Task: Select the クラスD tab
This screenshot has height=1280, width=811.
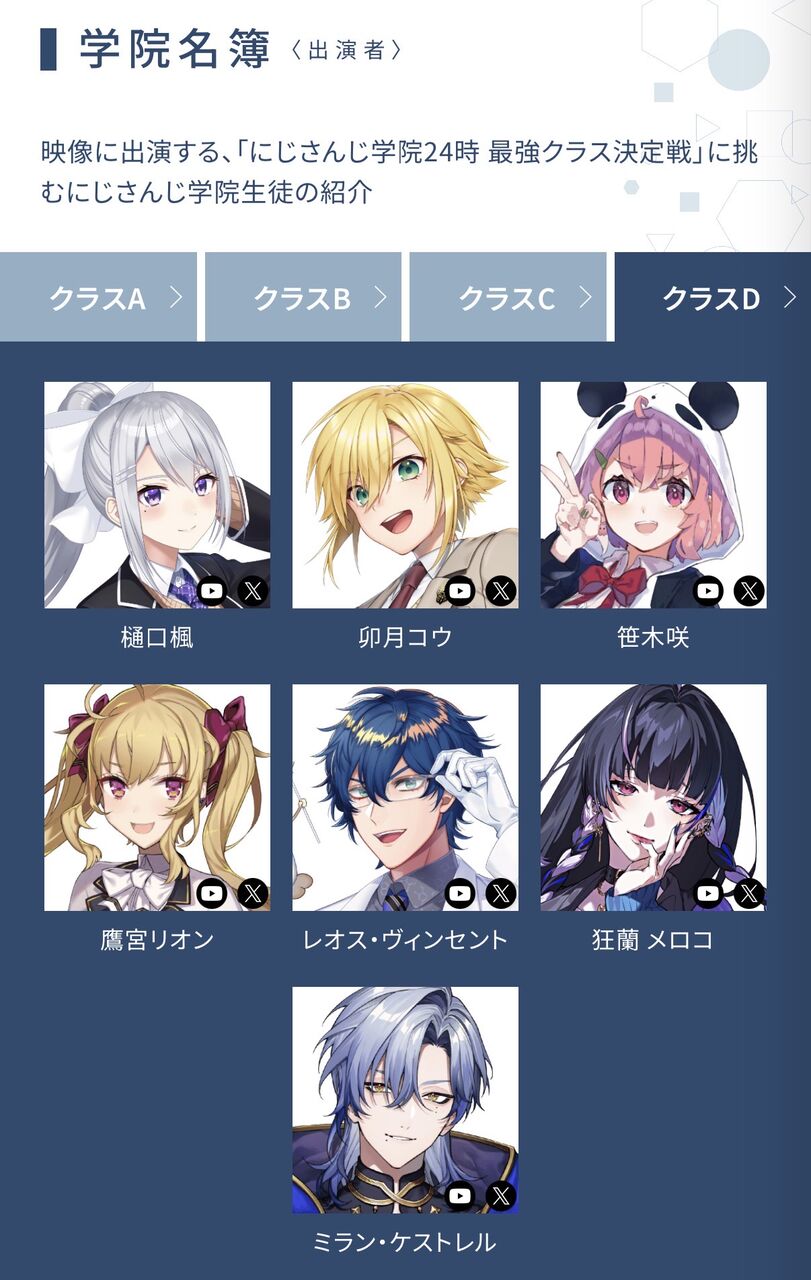Action: point(713,297)
